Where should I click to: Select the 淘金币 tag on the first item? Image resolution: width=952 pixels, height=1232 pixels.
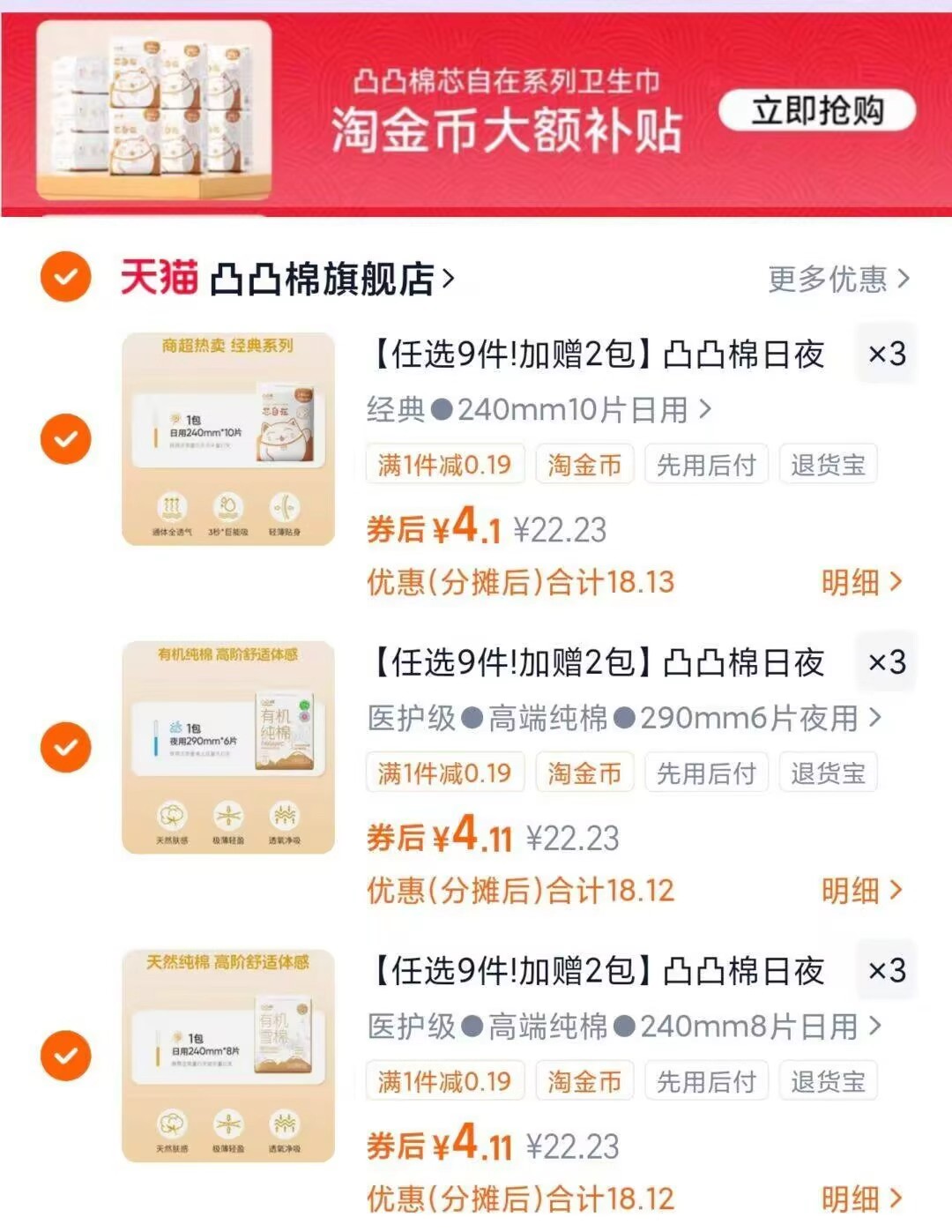click(x=584, y=463)
